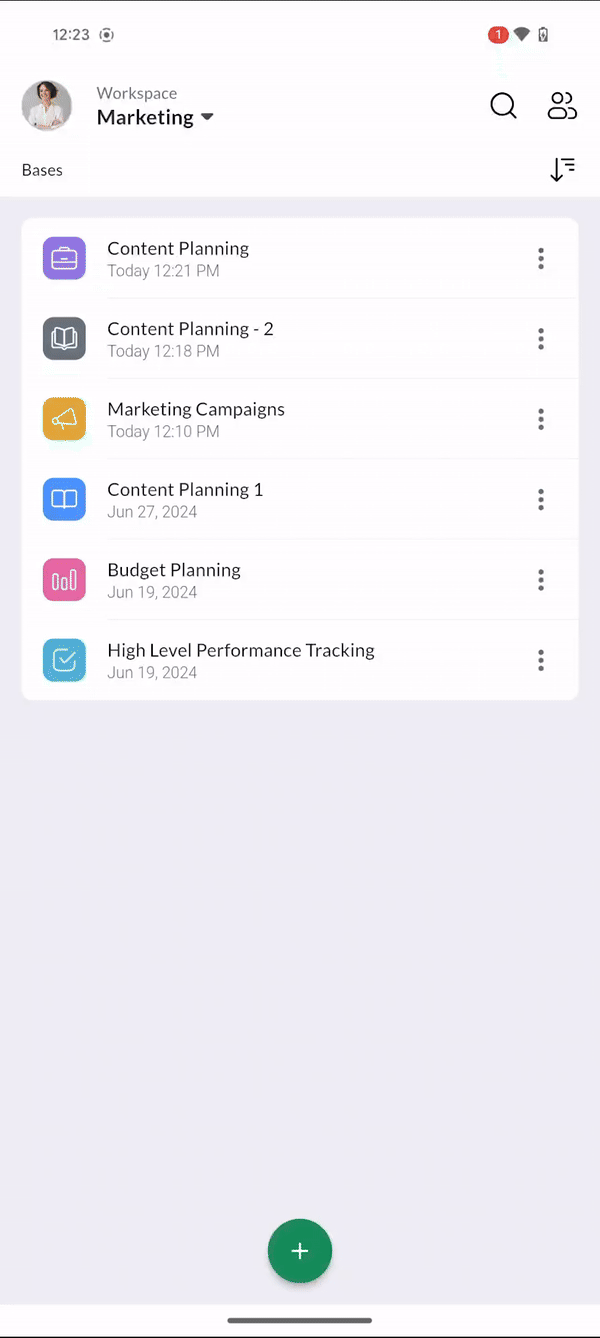Open more options for Marketing Campaigns
600x1338 pixels.
[541, 419]
